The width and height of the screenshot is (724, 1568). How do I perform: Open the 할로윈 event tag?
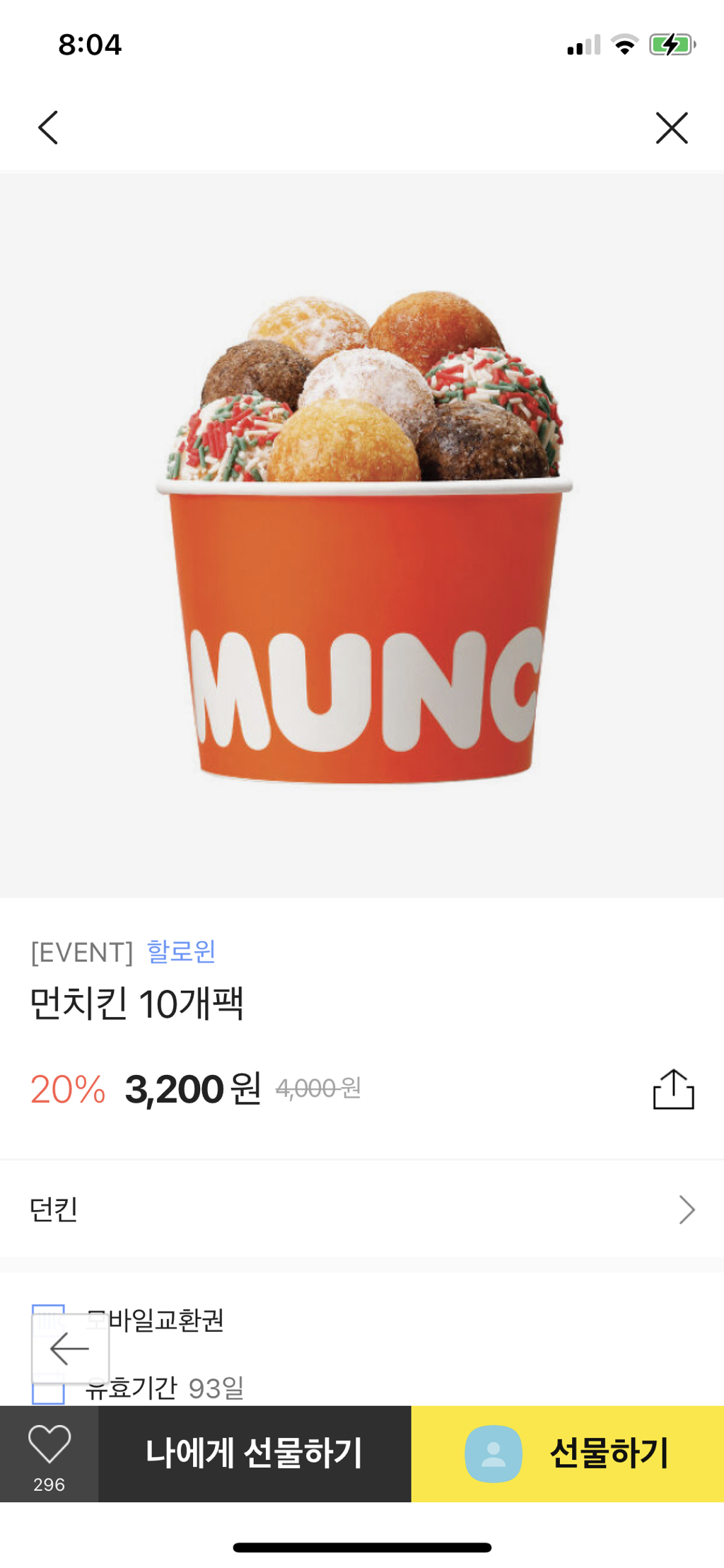click(181, 951)
